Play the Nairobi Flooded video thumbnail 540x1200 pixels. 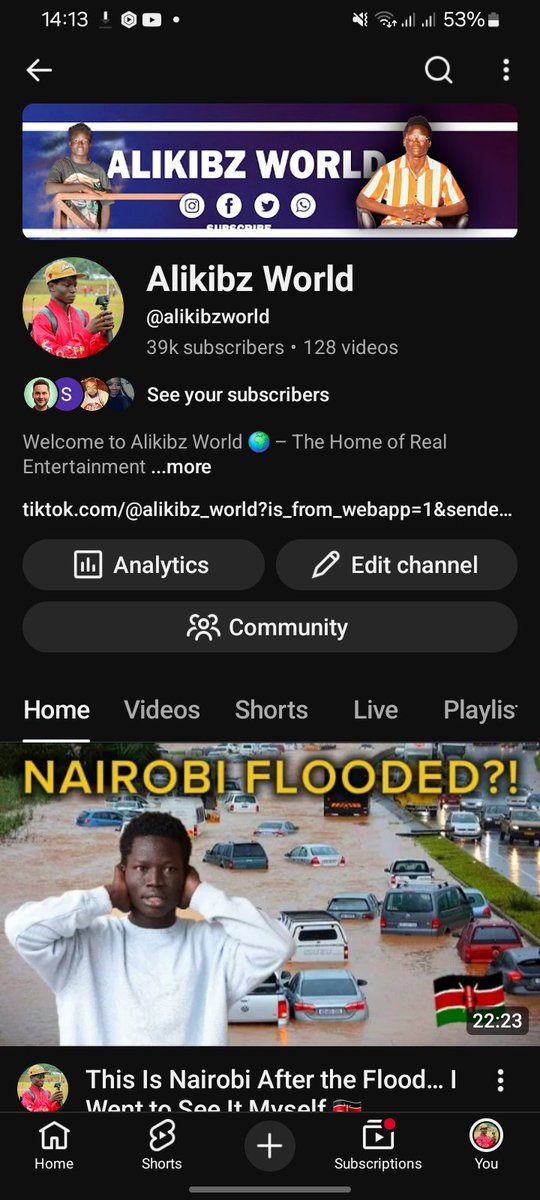[x=270, y=894]
